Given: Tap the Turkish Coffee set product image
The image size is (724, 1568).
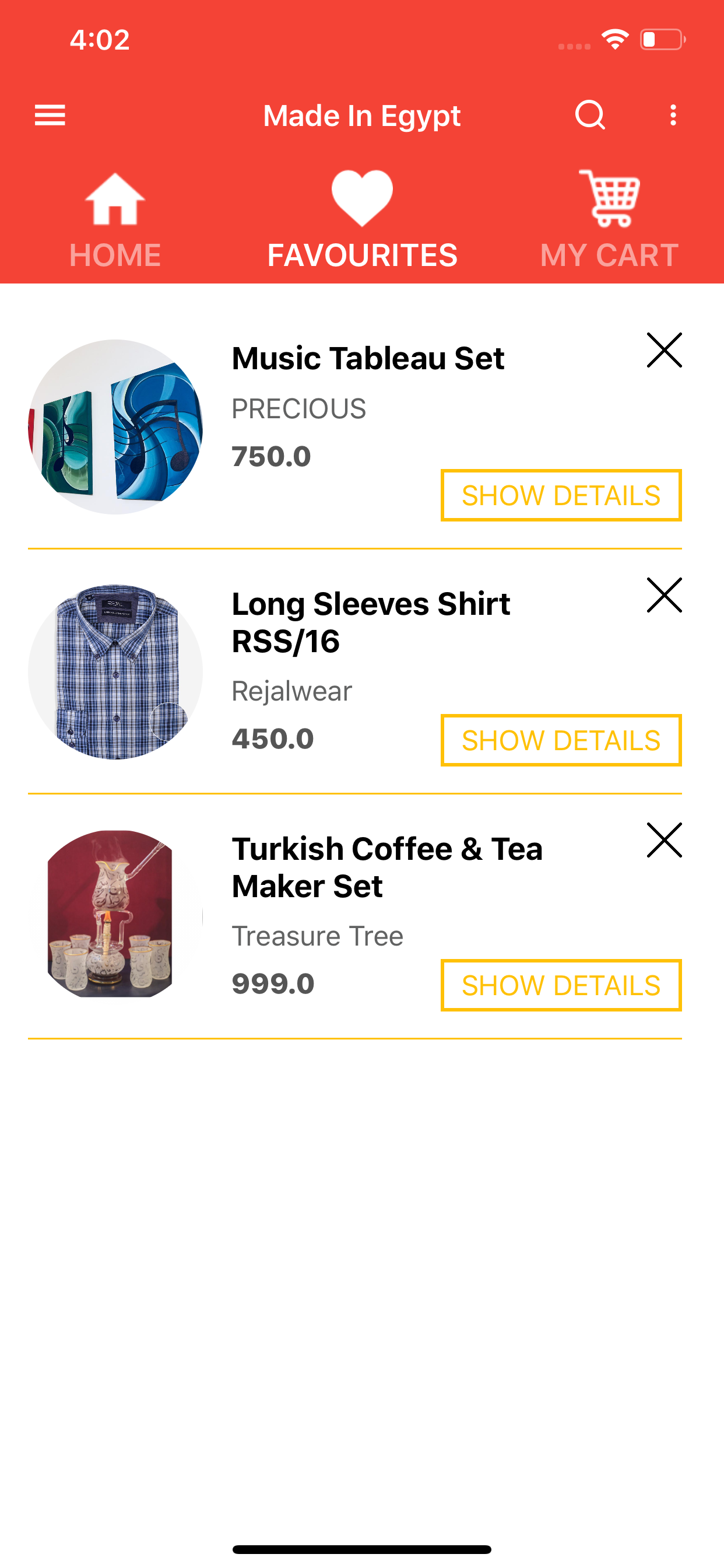Looking at the screenshot, I should pyautogui.click(x=115, y=914).
